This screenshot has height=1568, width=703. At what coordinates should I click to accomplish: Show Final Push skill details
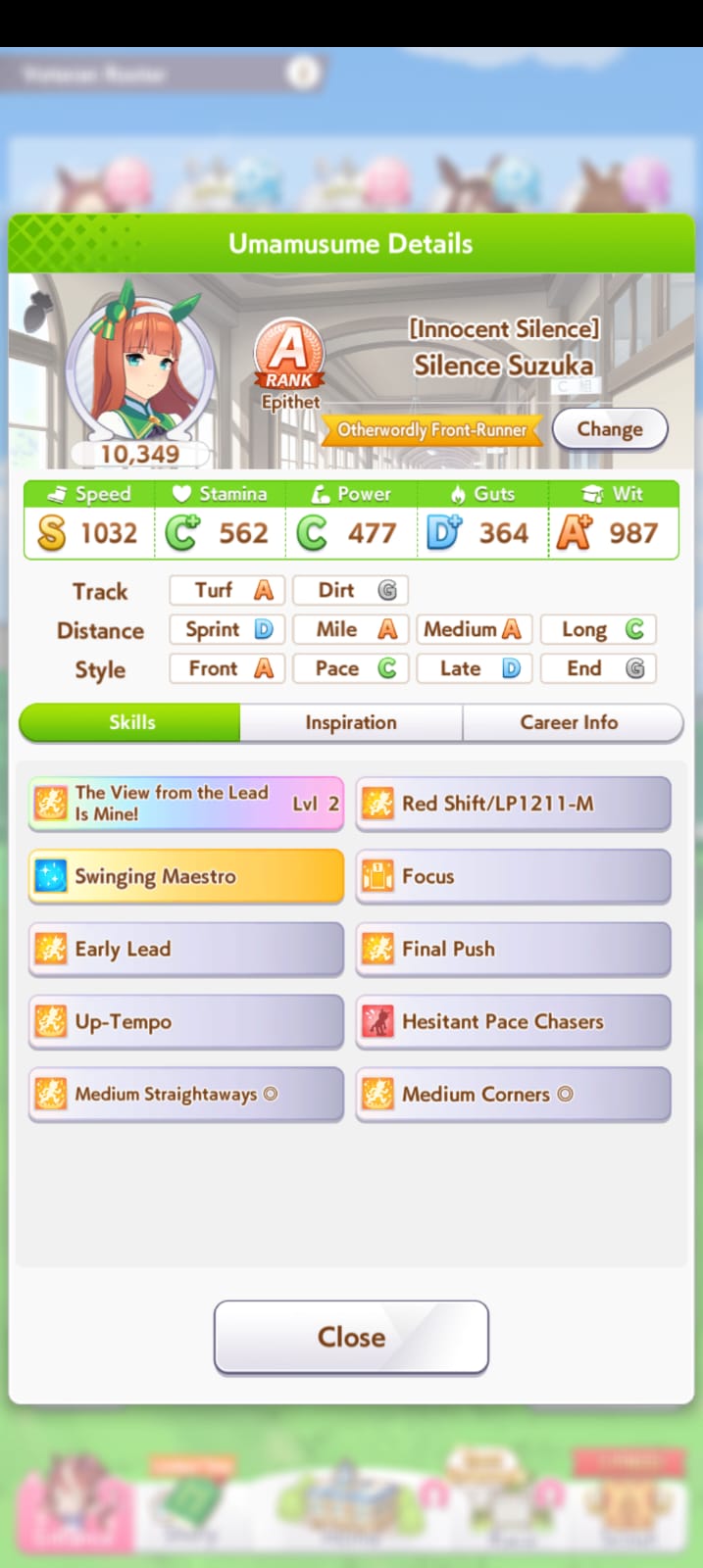[x=514, y=949]
